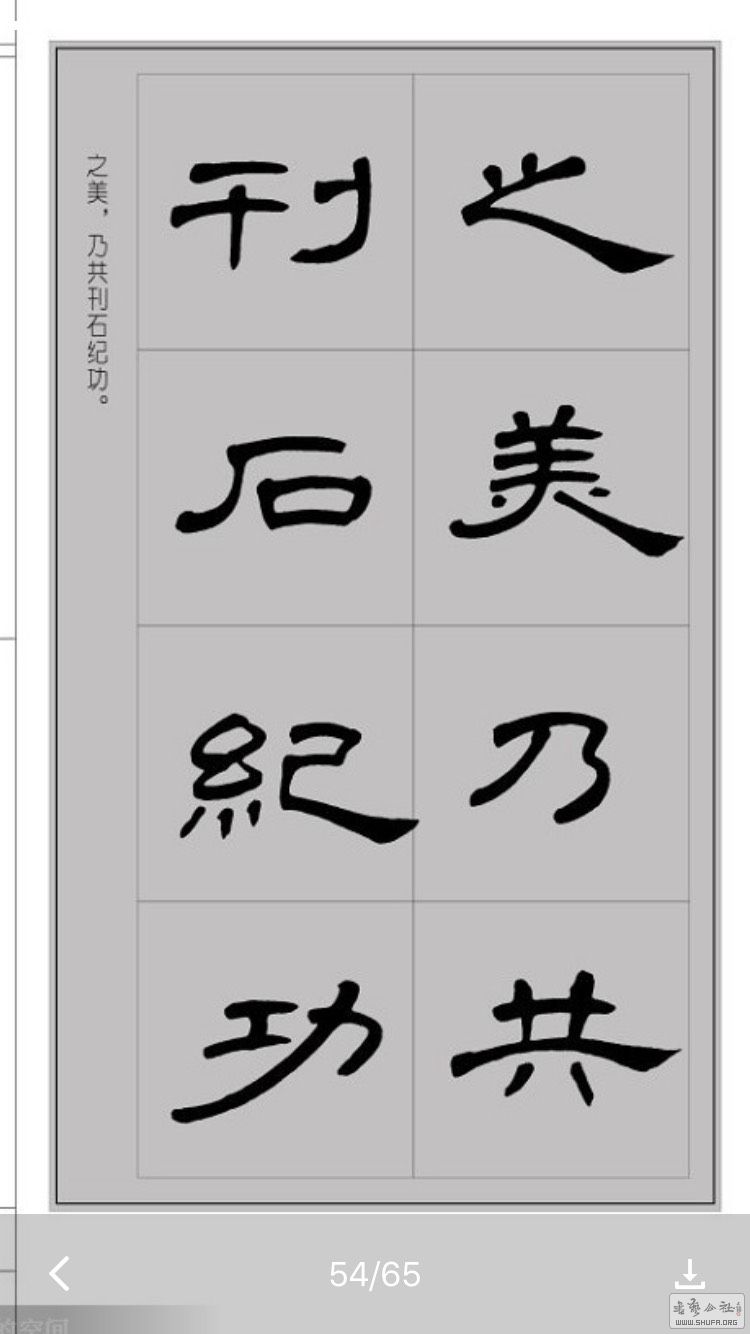Go back using the left arrow
The image size is (750, 1334).
point(60,1273)
